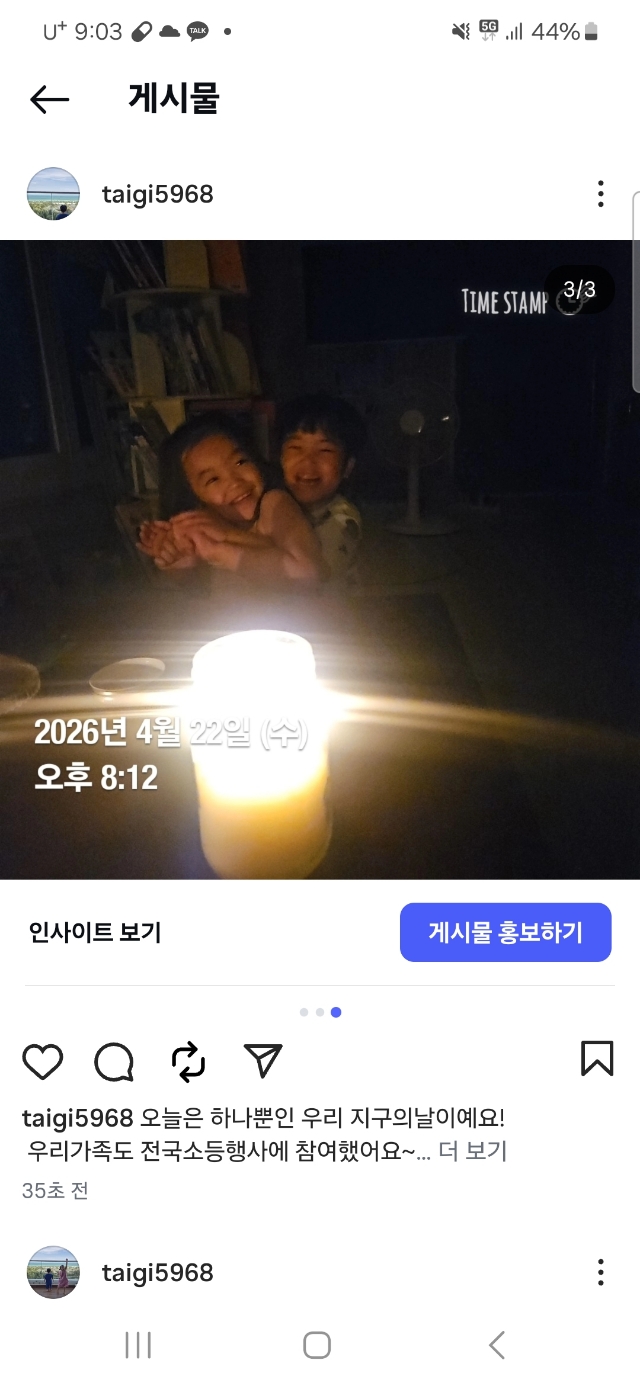Bookmark this Earth Day post
The height and width of the screenshot is (1386, 640).
point(597,1059)
